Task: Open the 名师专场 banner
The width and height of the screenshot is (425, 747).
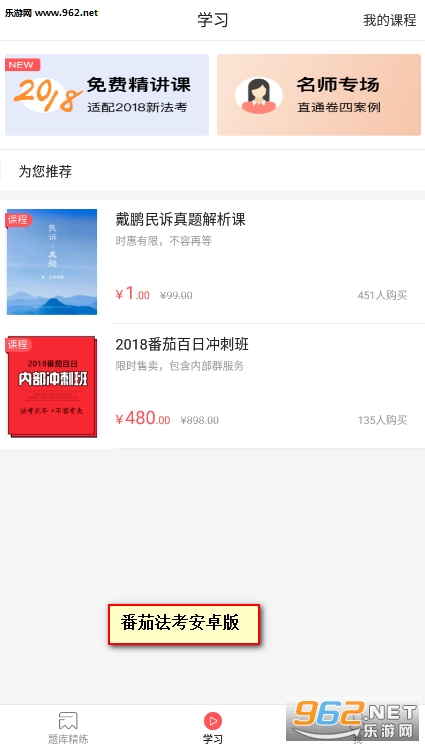Action: tap(319, 95)
